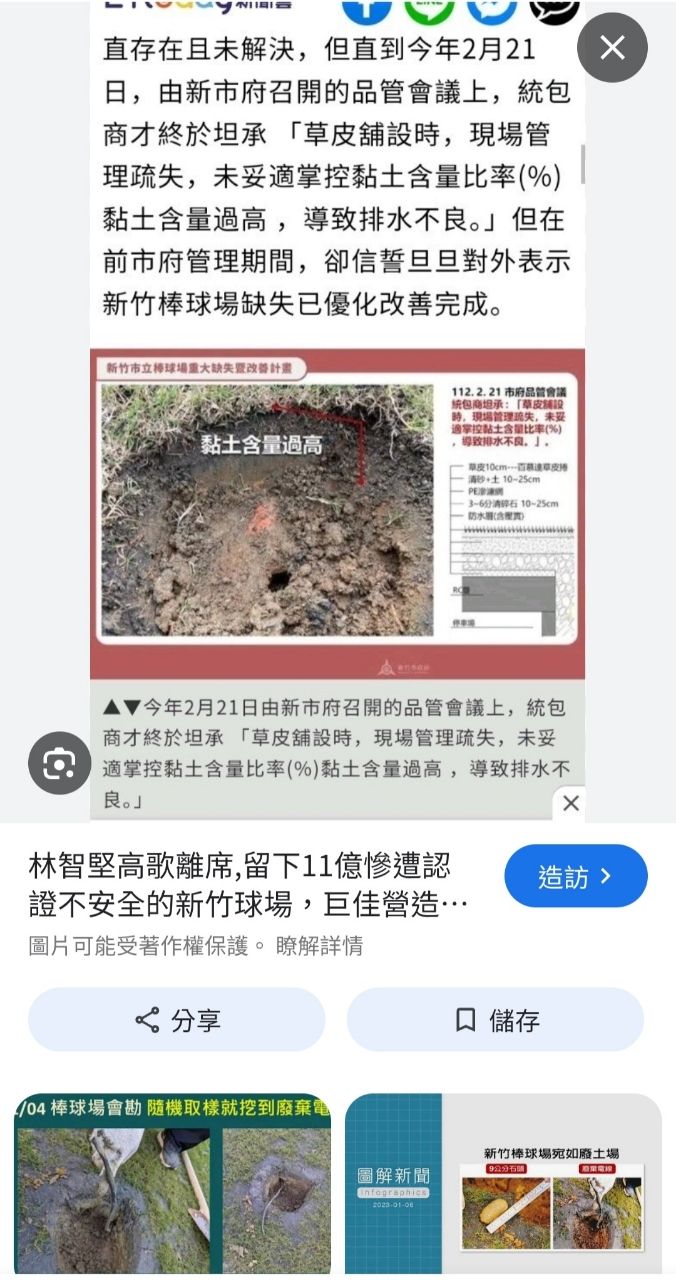Search this image with Google Lens
676x1280 pixels.
coord(59,764)
